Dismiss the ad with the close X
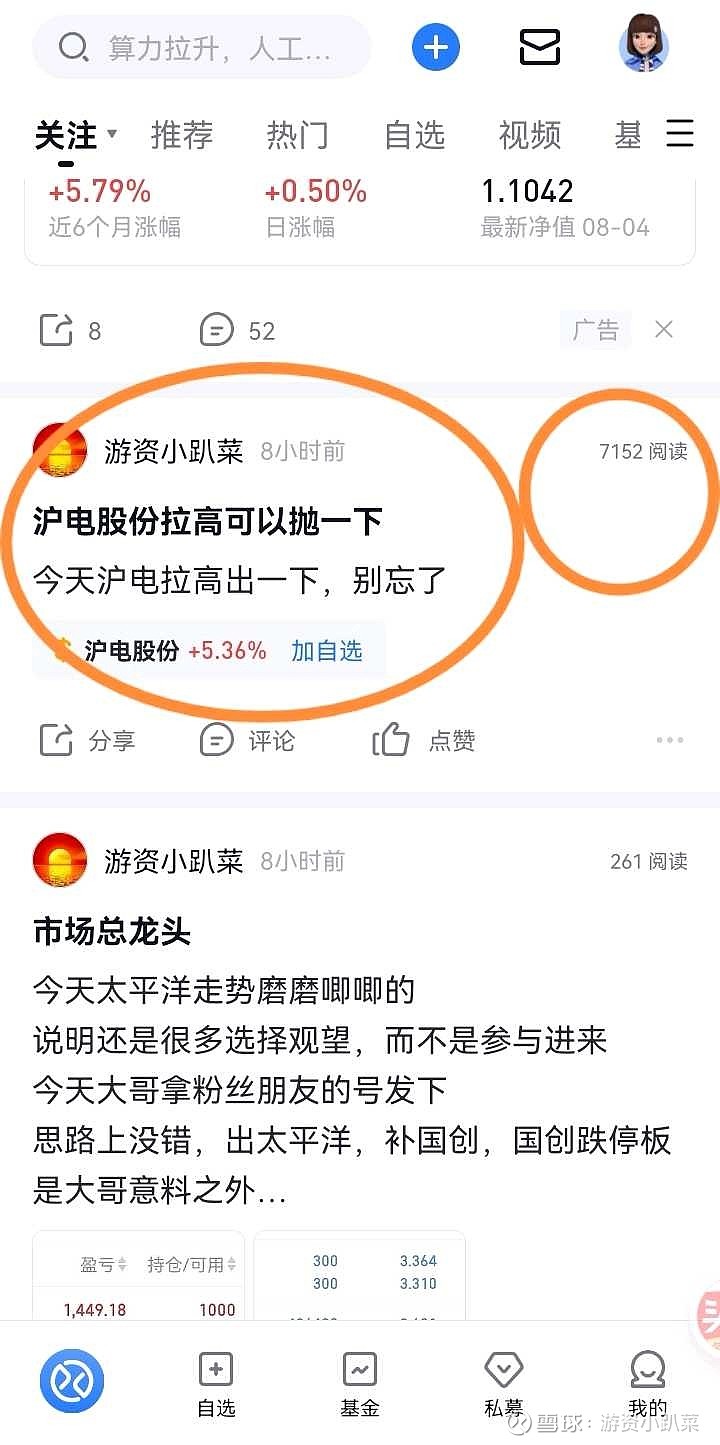Viewport: 720px width, 1445px height. (664, 329)
